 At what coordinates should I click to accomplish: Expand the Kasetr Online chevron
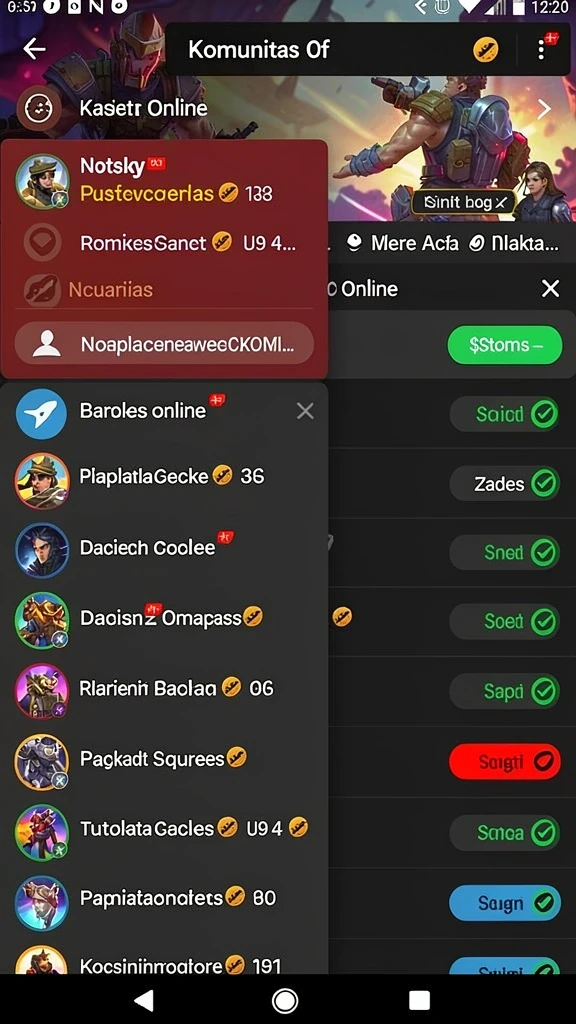(x=543, y=109)
